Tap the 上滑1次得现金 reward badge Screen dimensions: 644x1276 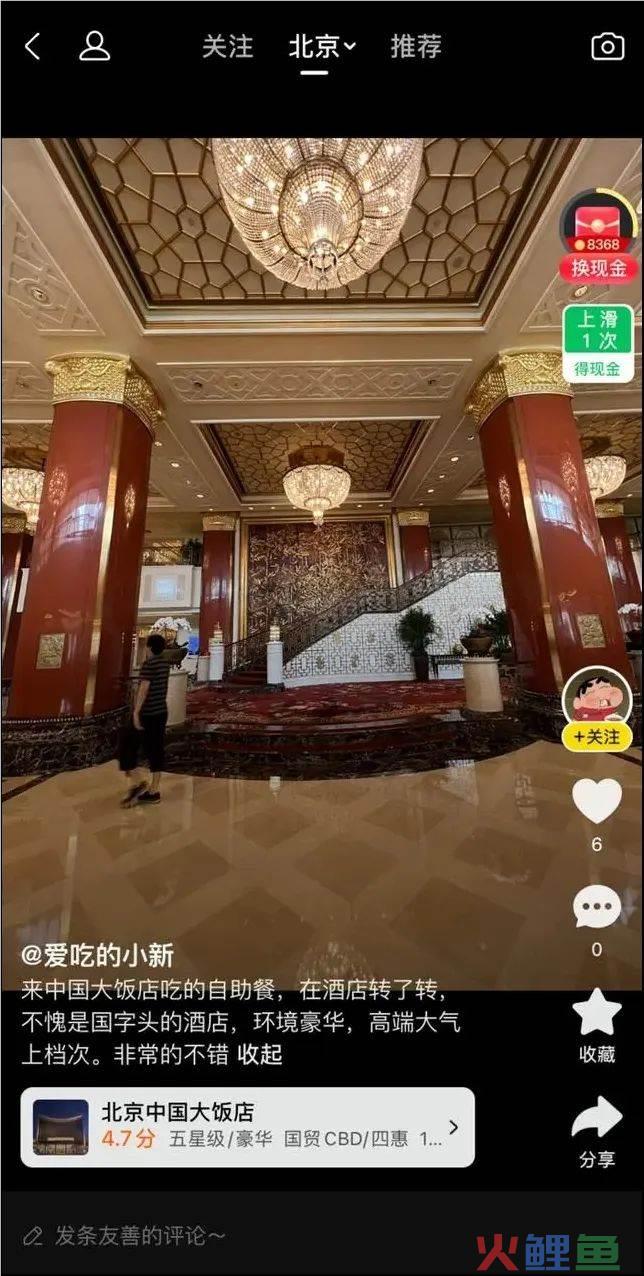596,343
